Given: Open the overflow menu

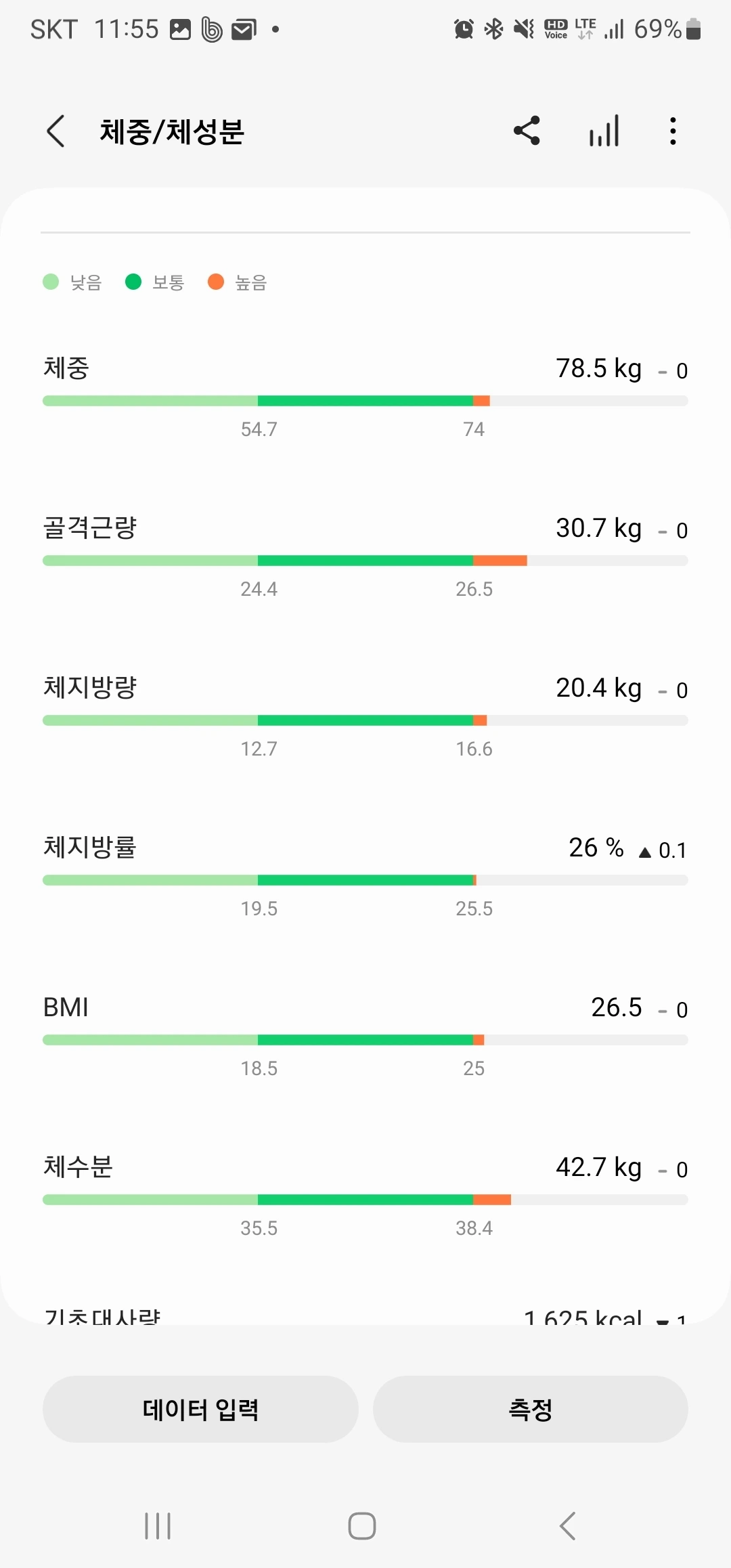Looking at the screenshot, I should pos(672,131).
